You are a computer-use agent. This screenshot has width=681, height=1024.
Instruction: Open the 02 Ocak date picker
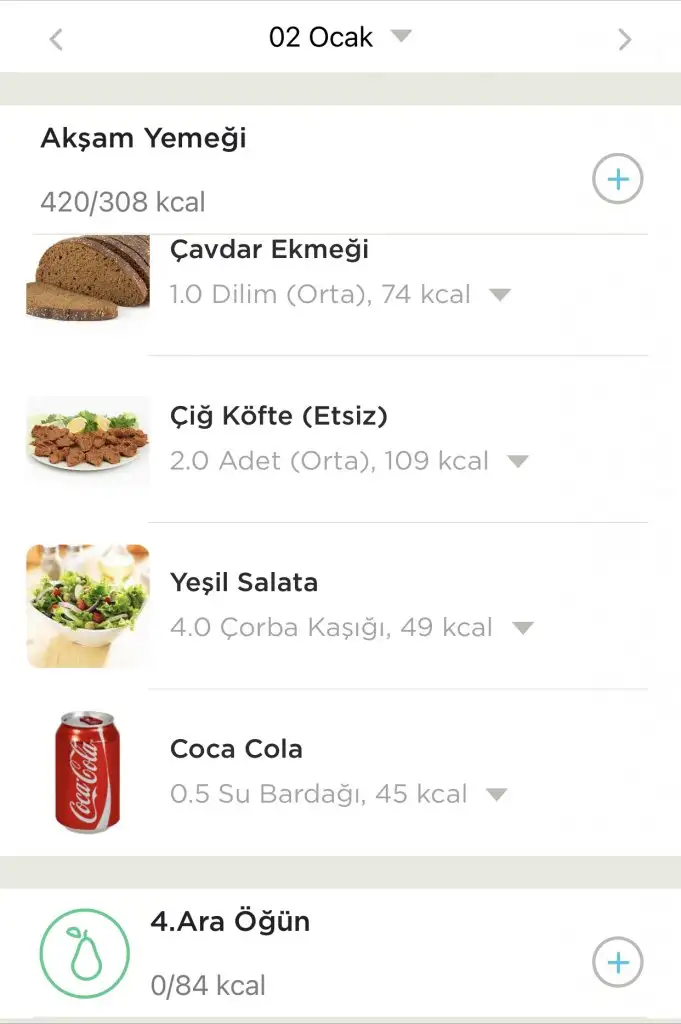tap(339, 38)
